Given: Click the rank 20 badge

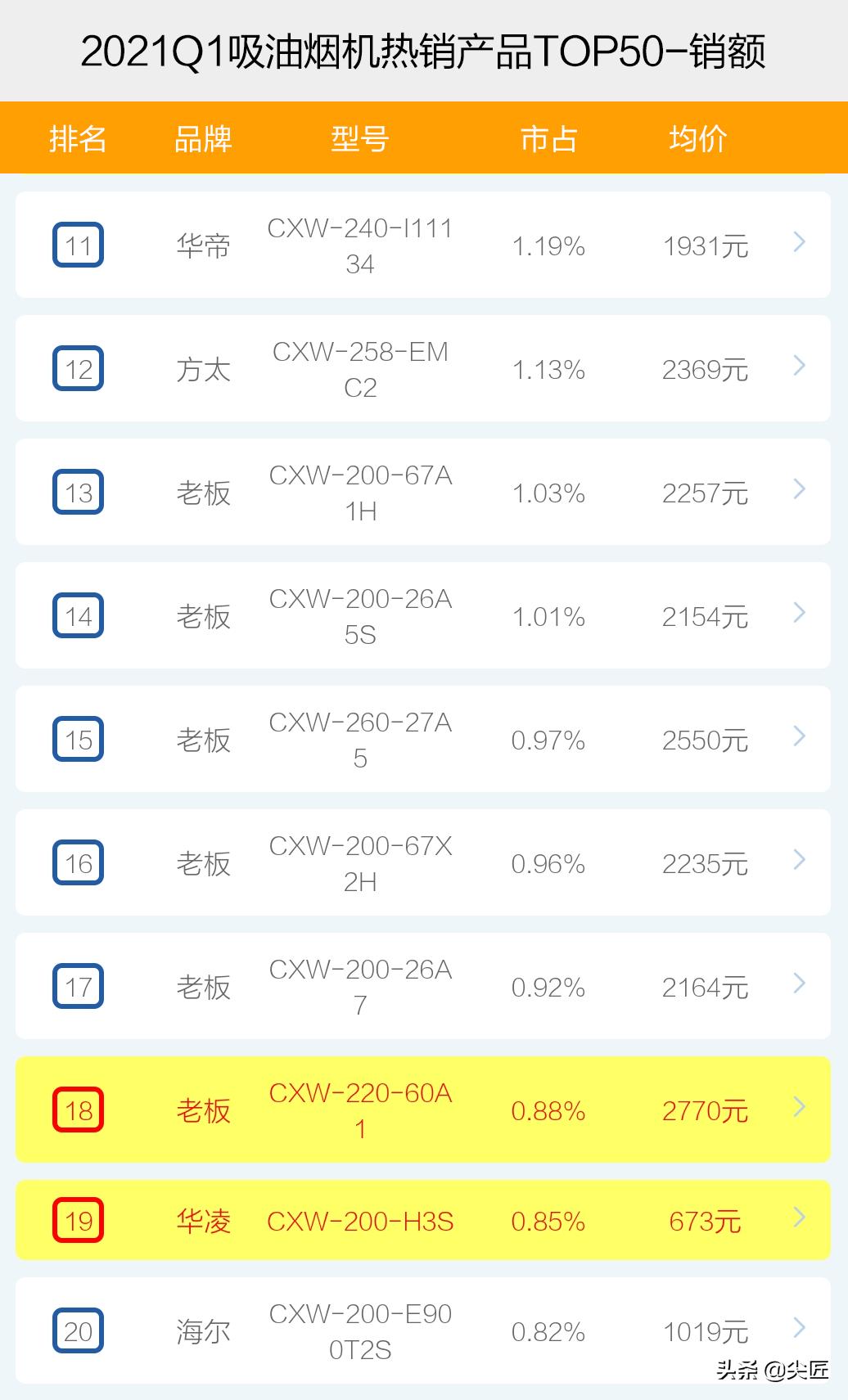Looking at the screenshot, I should point(78,1330).
